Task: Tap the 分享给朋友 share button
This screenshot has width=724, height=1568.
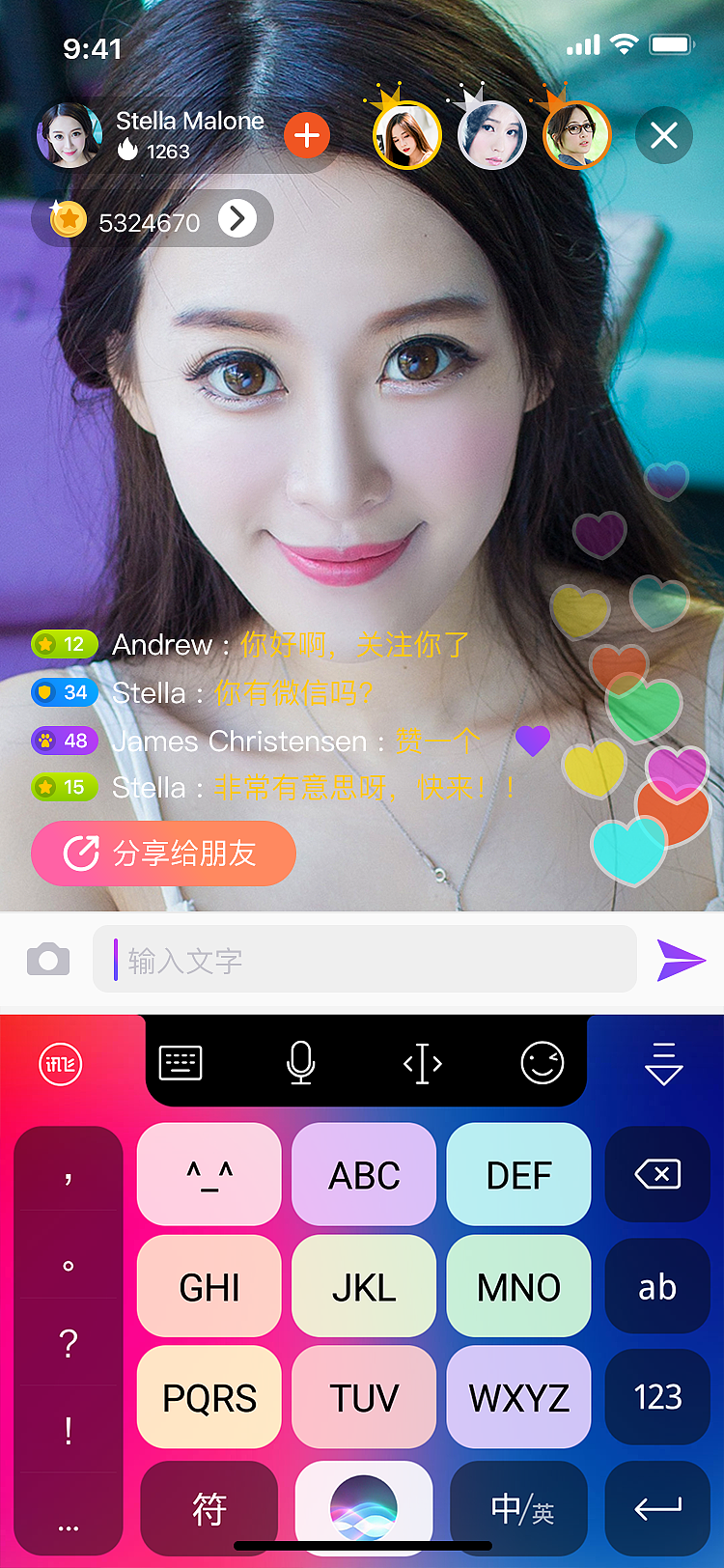Action: click(x=163, y=854)
